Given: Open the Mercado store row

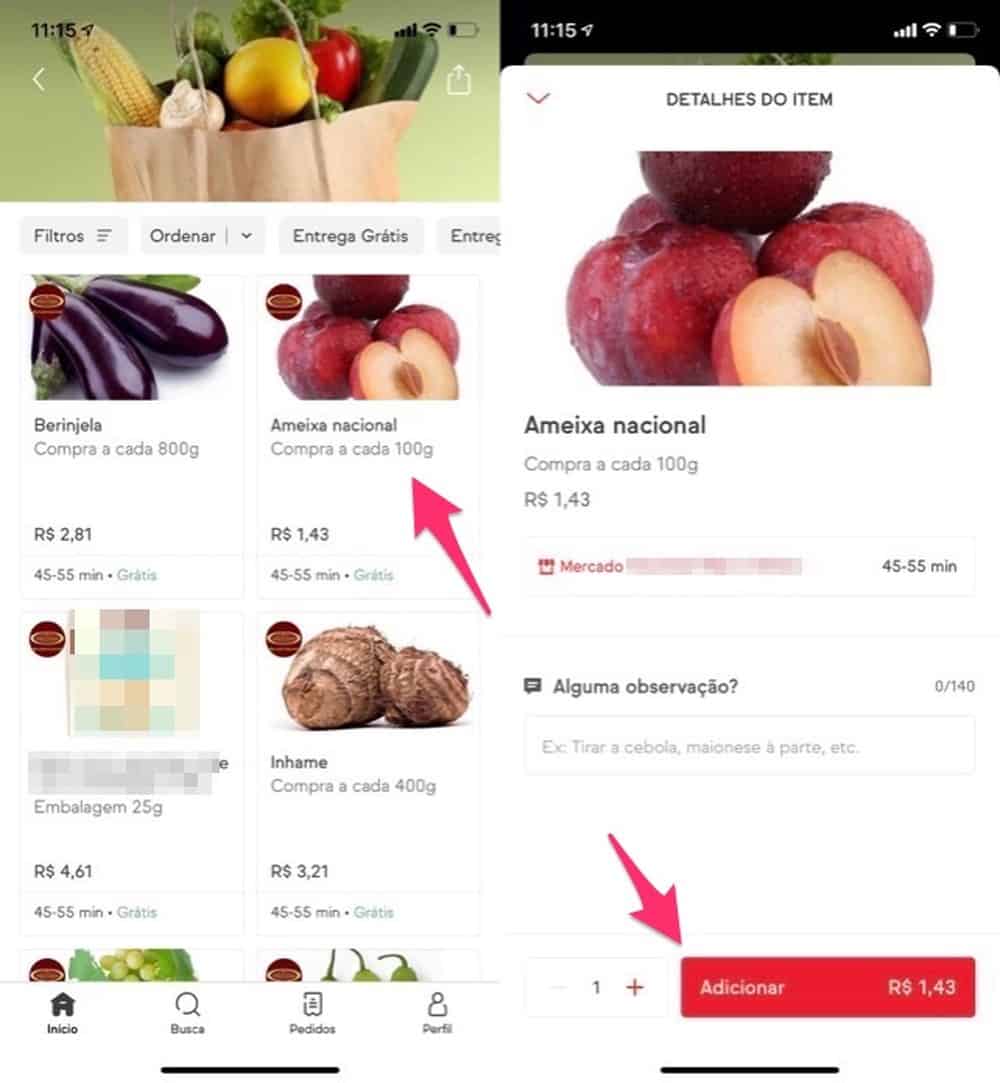Looking at the screenshot, I should pyautogui.click(x=748, y=566).
